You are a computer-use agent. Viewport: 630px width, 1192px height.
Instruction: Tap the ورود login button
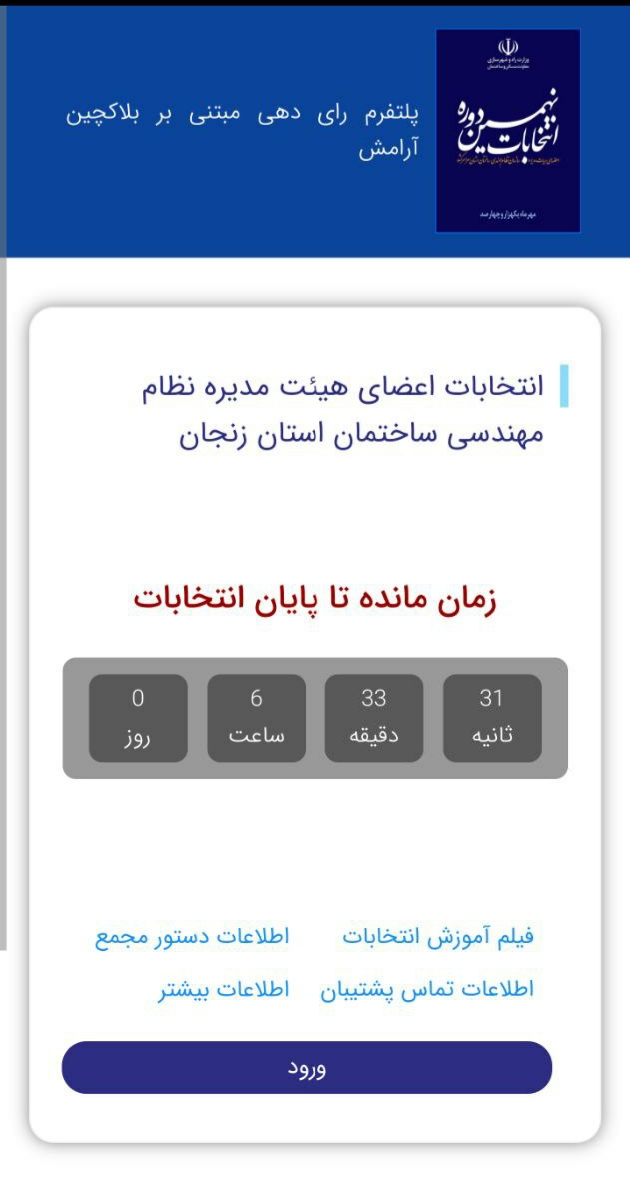pos(307,1067)
